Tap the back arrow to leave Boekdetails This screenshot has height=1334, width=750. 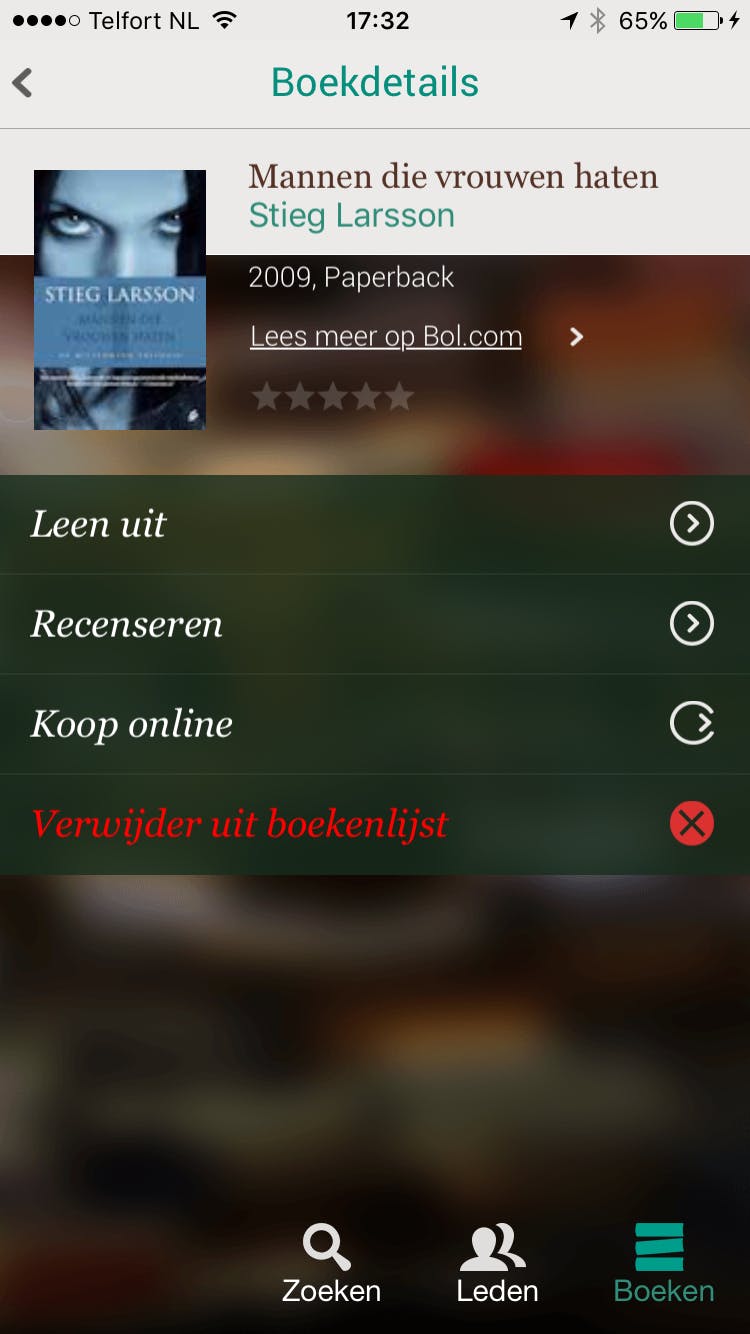tap(22, 82)
